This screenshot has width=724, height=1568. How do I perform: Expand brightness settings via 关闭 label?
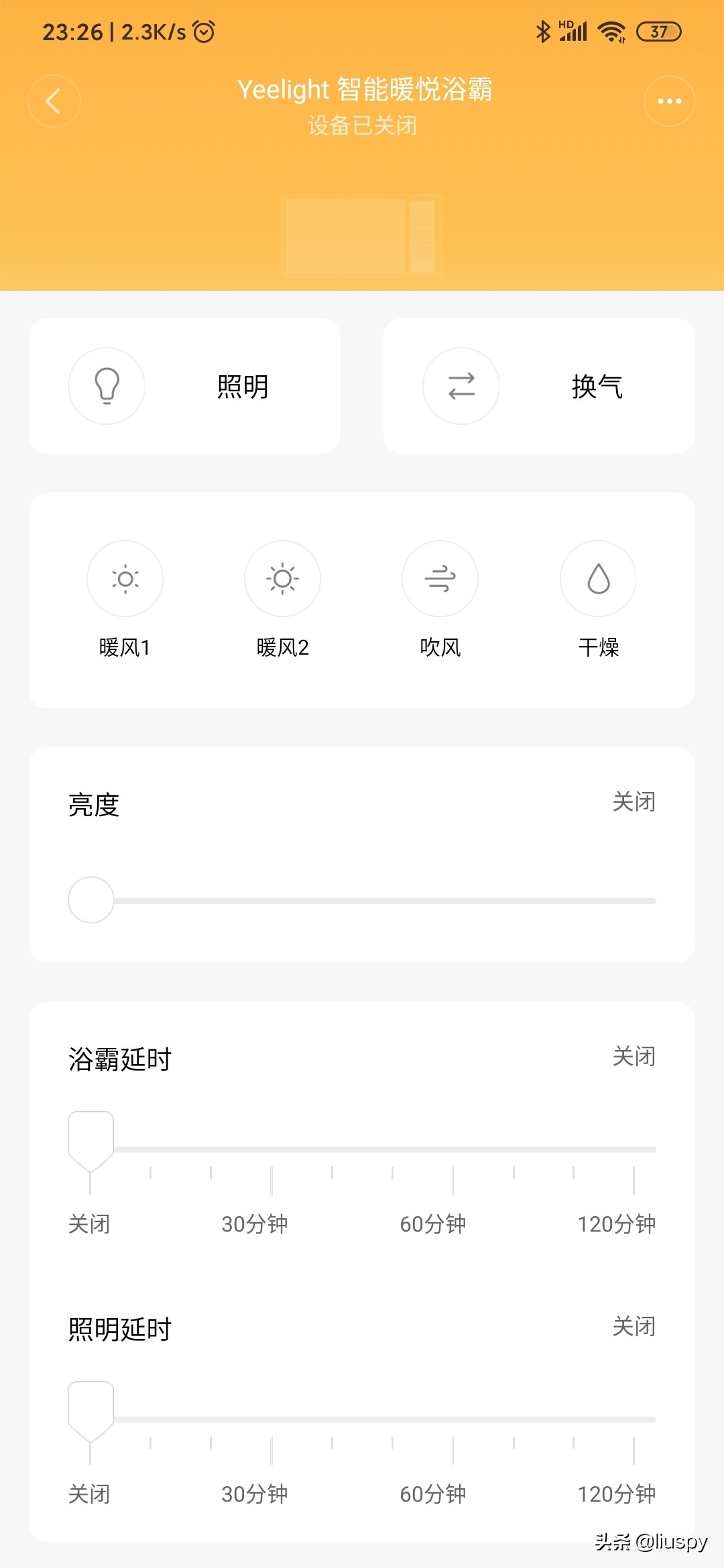(633, 802)
